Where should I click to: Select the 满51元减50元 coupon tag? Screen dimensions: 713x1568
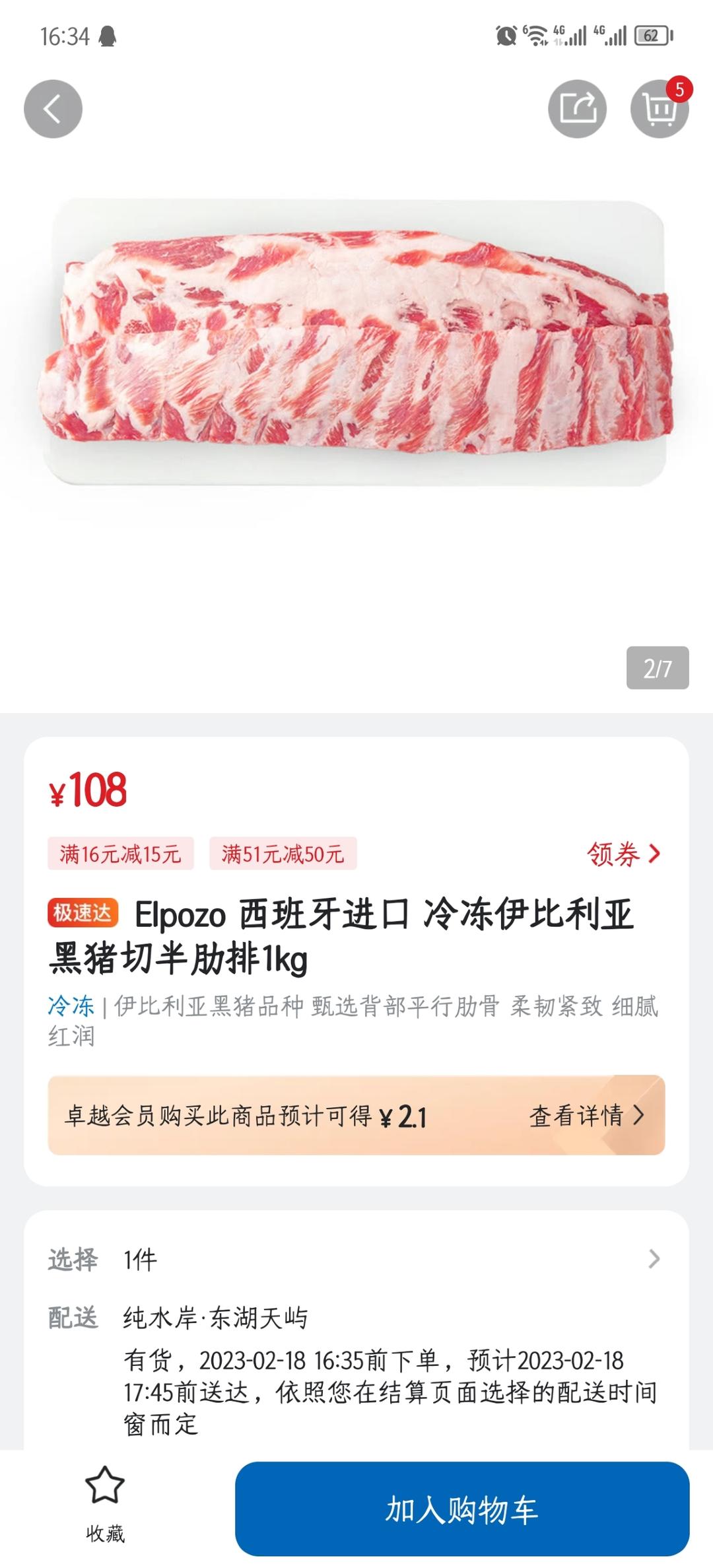[x=283, y=854]
